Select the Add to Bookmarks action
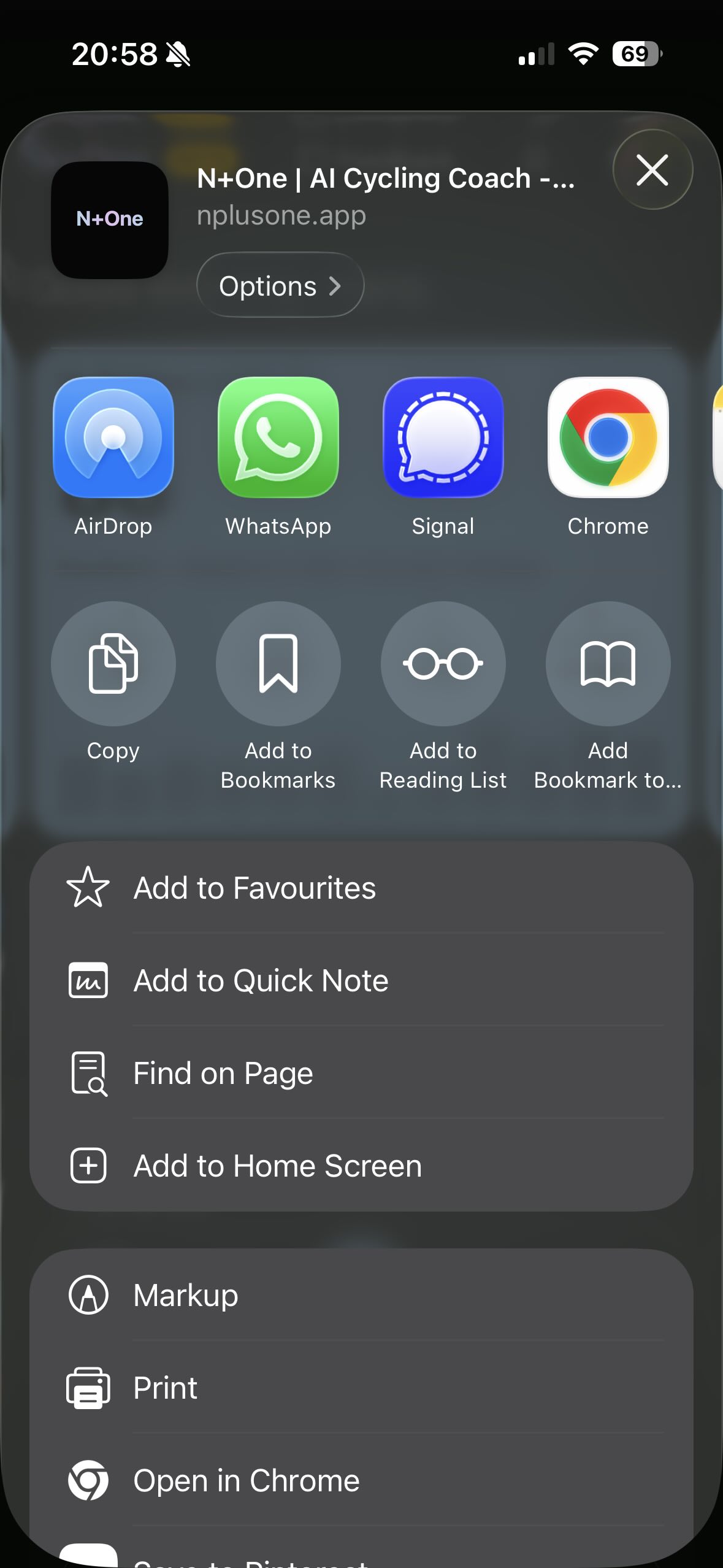Image resolution: width=723 pixels, height=1568 pixels. 278,664
